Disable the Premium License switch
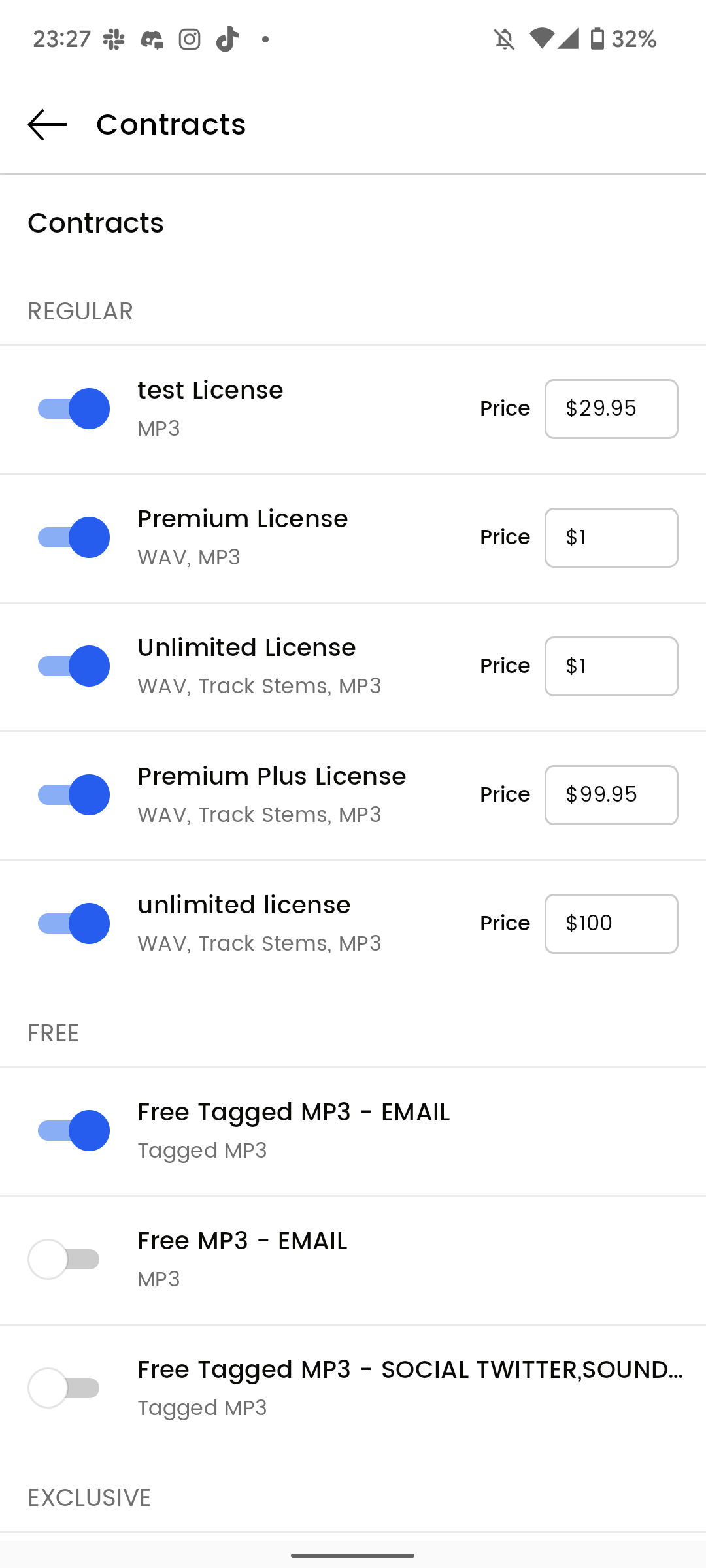The width and height of the screenshot is (706, 1568). pyautogui.click(x=73, y=538)
